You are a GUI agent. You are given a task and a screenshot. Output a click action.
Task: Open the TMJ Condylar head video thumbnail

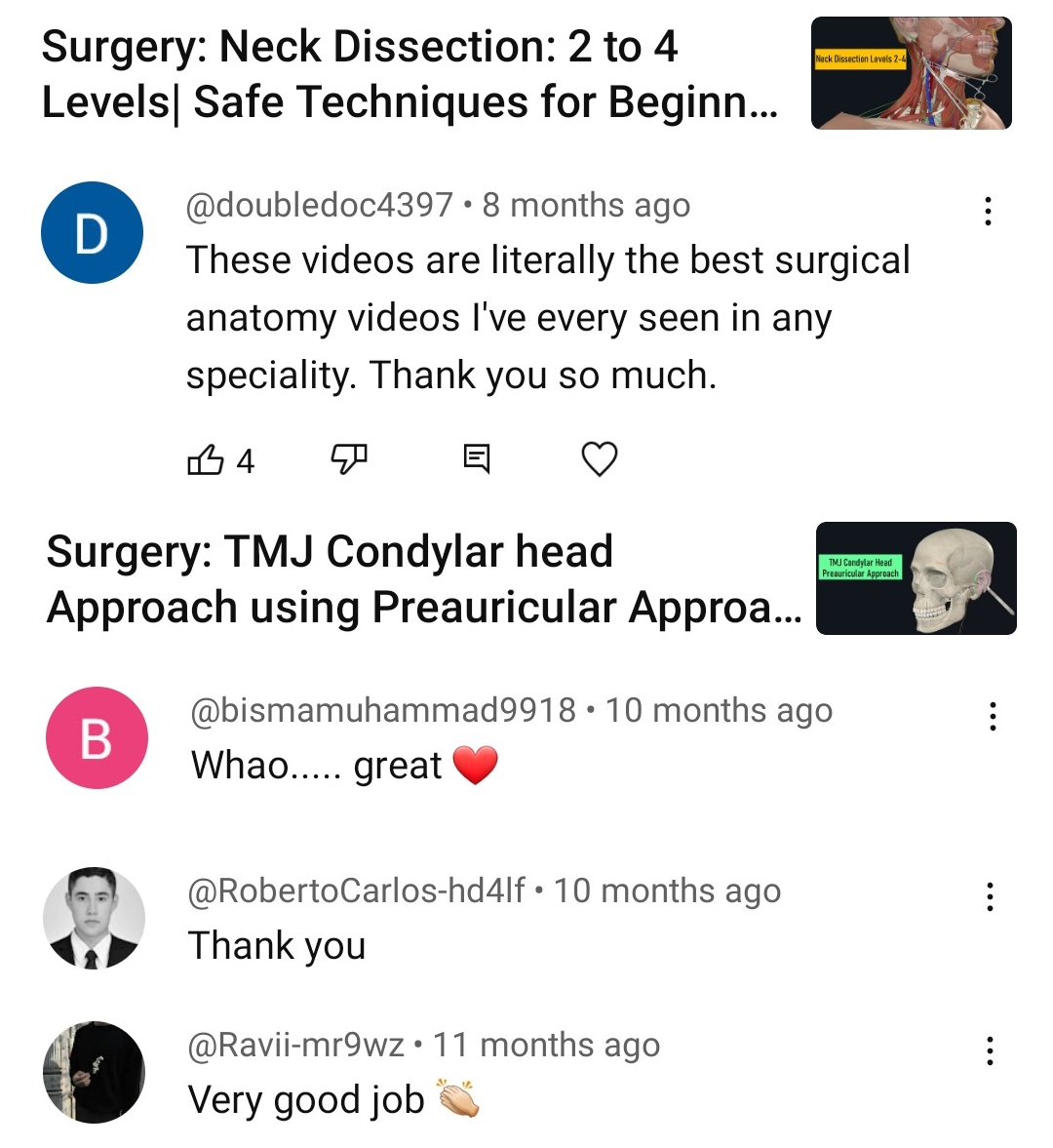[916, 578]
